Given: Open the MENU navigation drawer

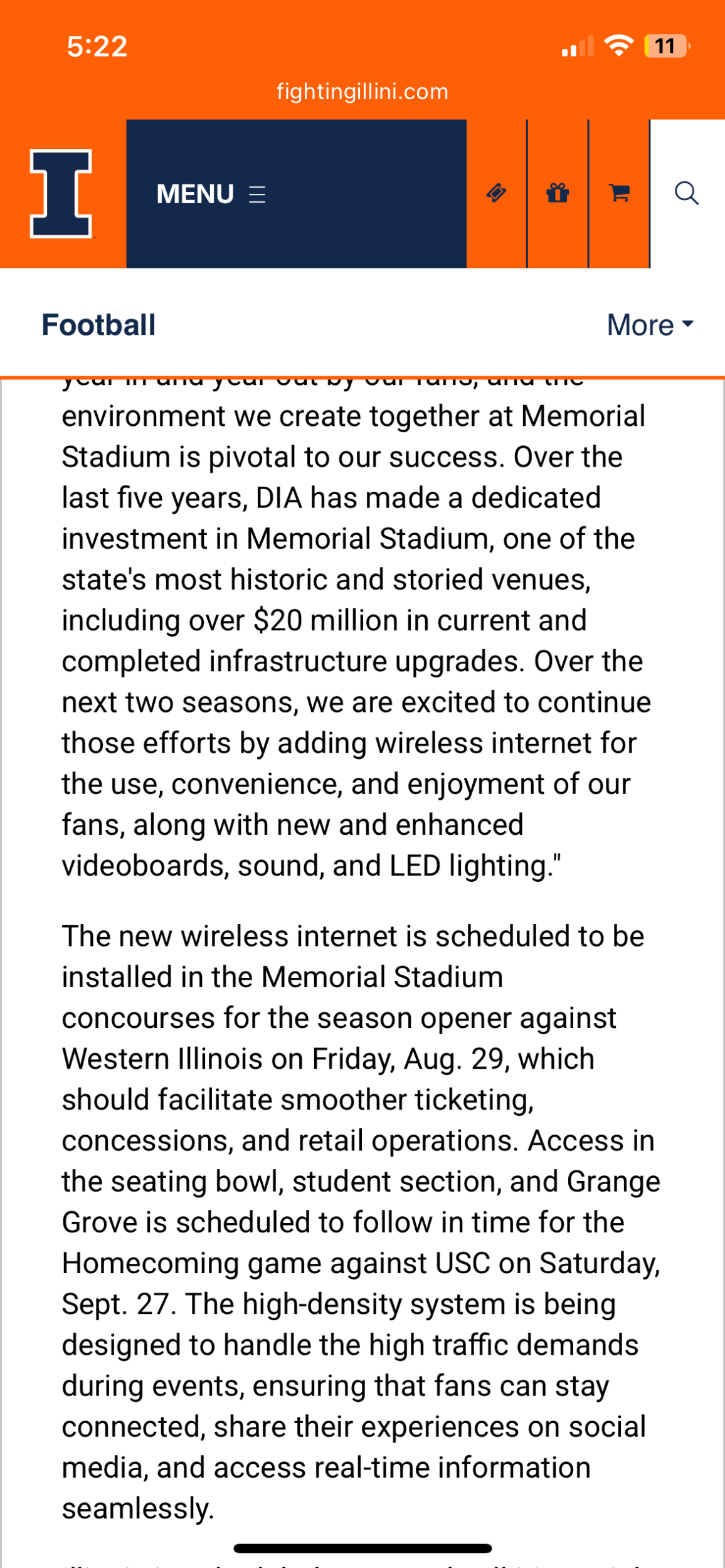Looking at the screenshot, I should coord(212,194).
